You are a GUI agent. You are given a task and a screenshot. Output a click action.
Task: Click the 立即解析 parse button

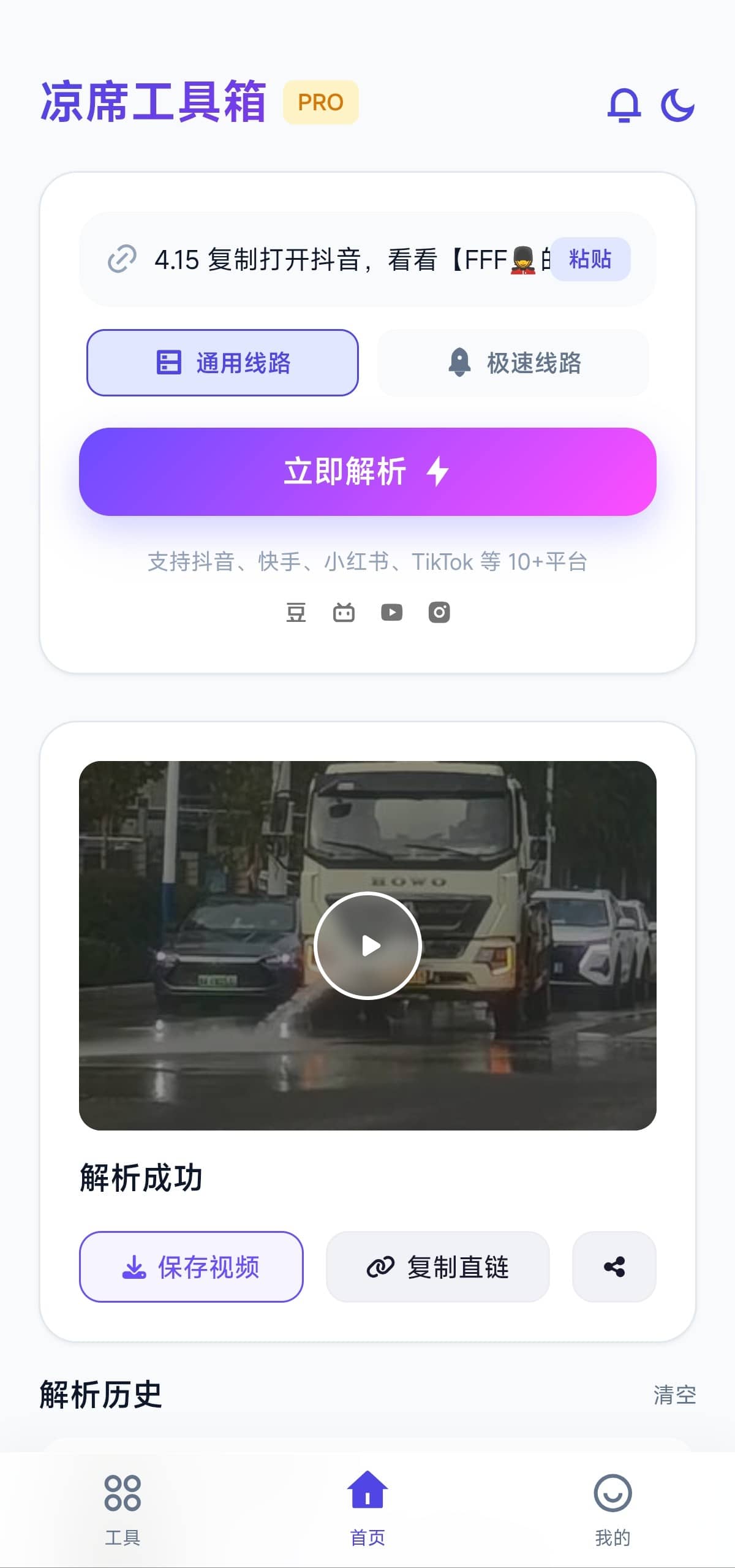367,472
